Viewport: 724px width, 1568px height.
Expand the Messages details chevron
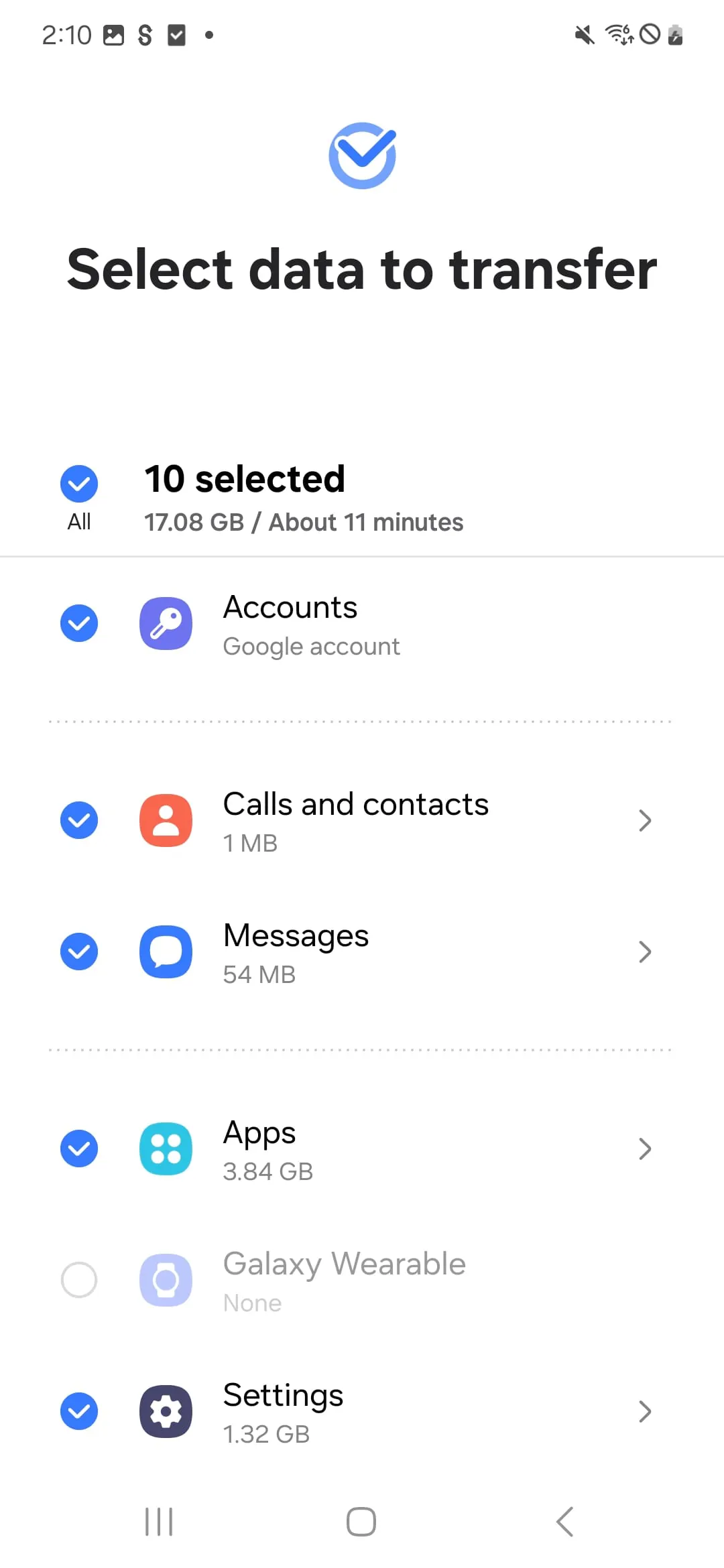(645, 952)
